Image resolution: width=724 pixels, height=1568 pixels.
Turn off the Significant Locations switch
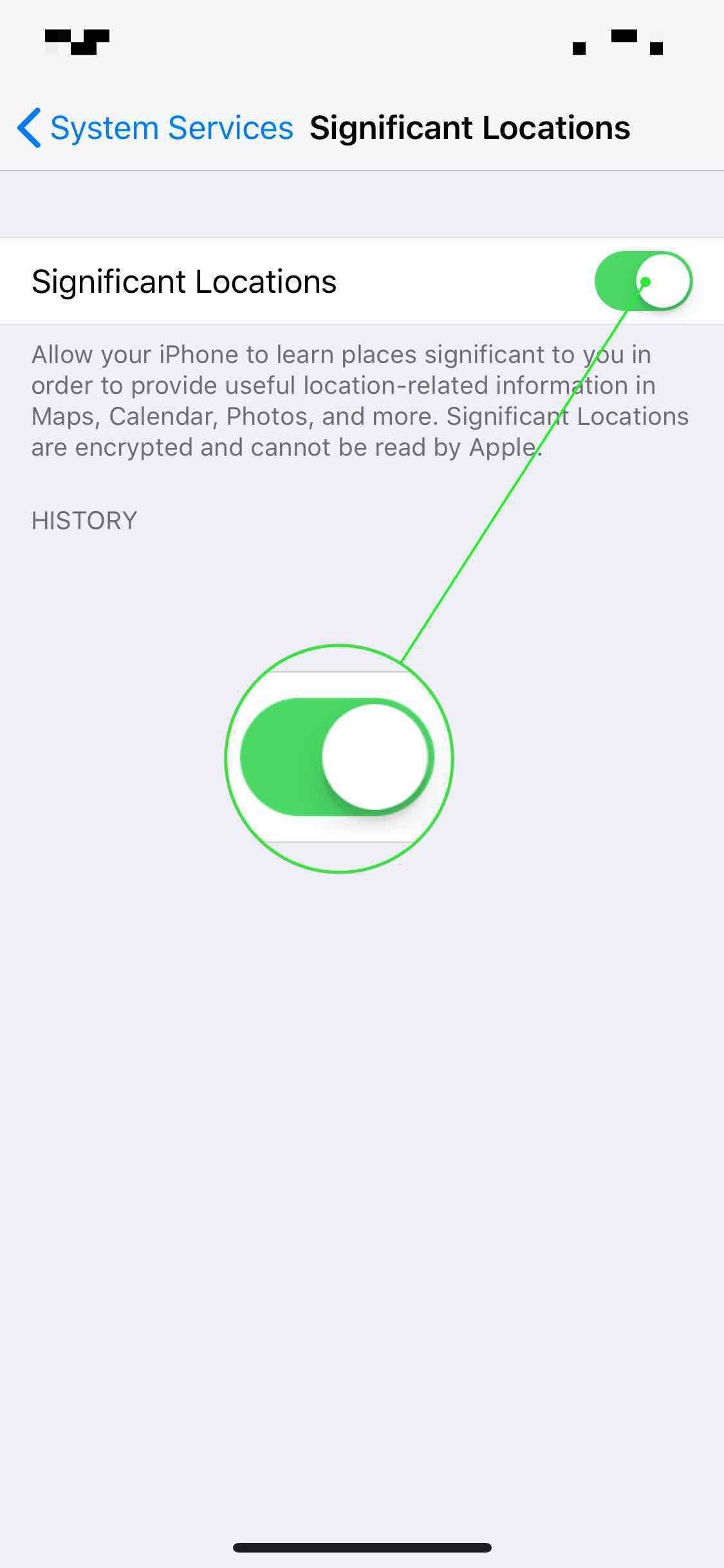click(643, 281)
